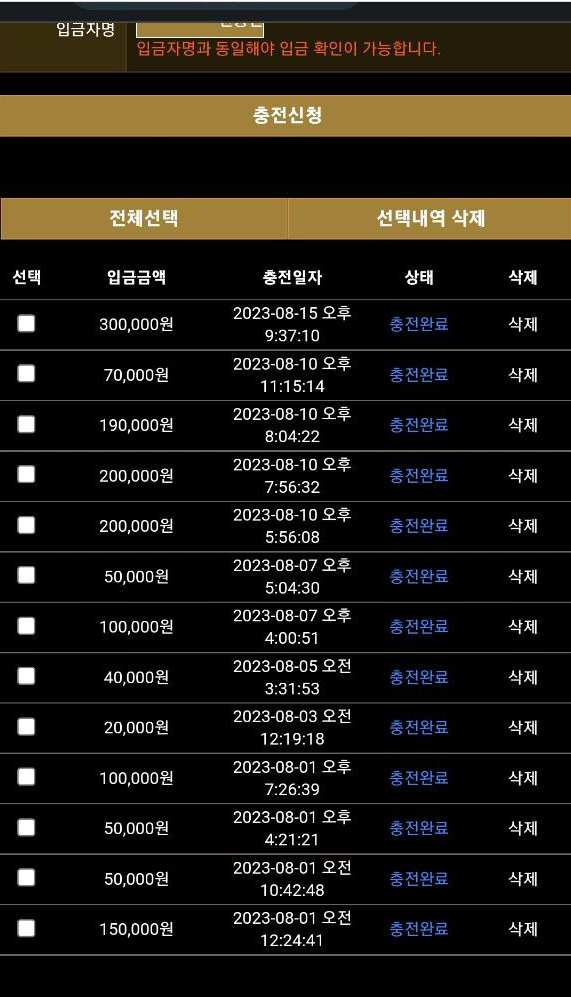Check the 2023-08-07 100,000원 deposit checkbox
Viewport: 571px width, 997px height.
(26, 626)
